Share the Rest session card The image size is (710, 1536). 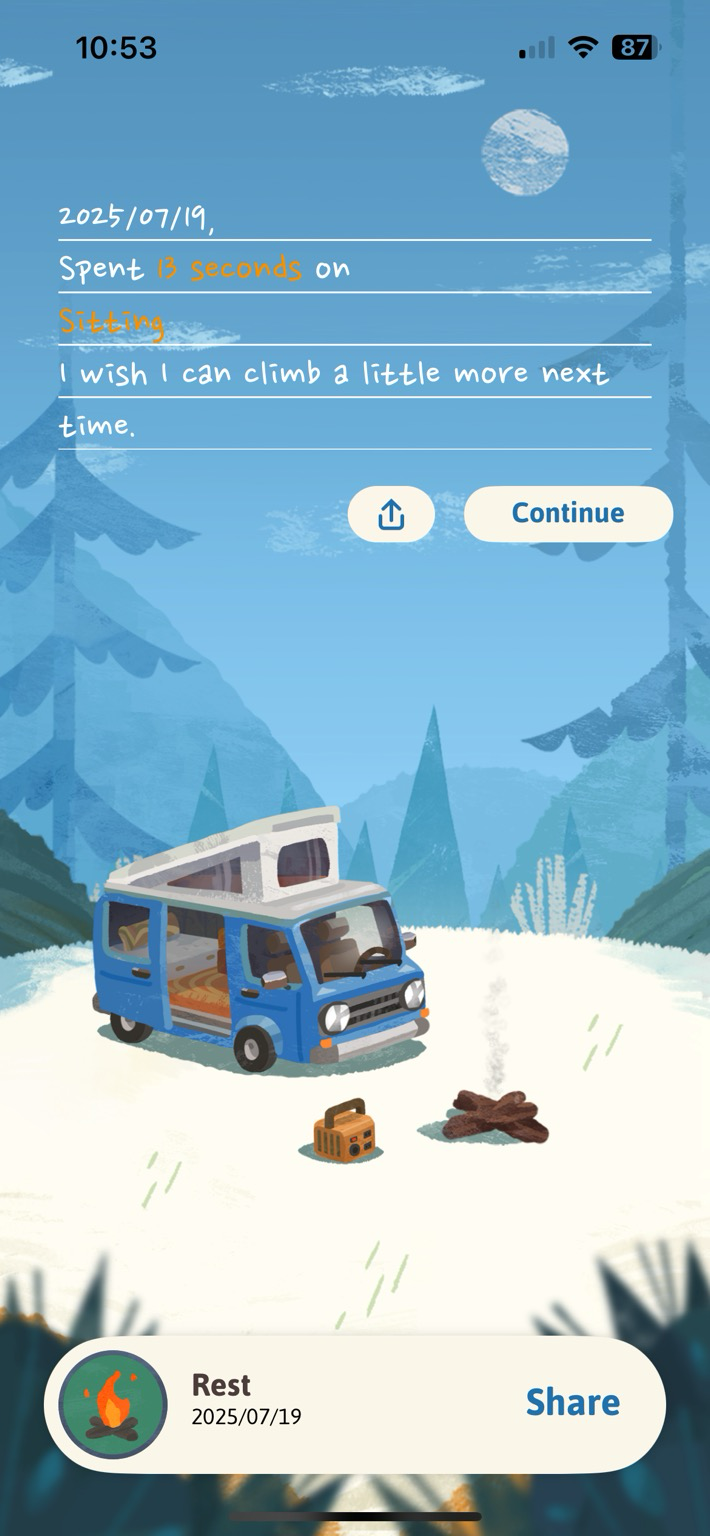click(x=573, y=1402)
